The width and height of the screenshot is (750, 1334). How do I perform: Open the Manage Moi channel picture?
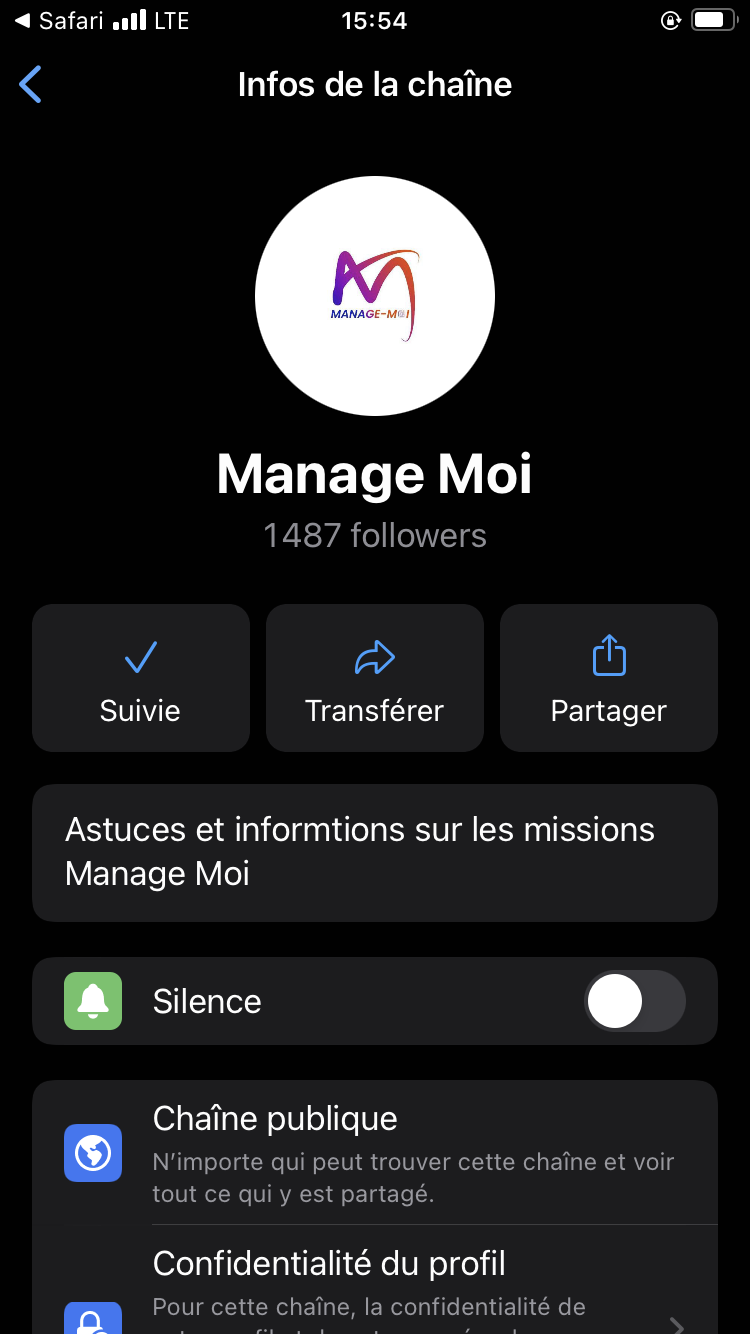(x=375, y=296)
